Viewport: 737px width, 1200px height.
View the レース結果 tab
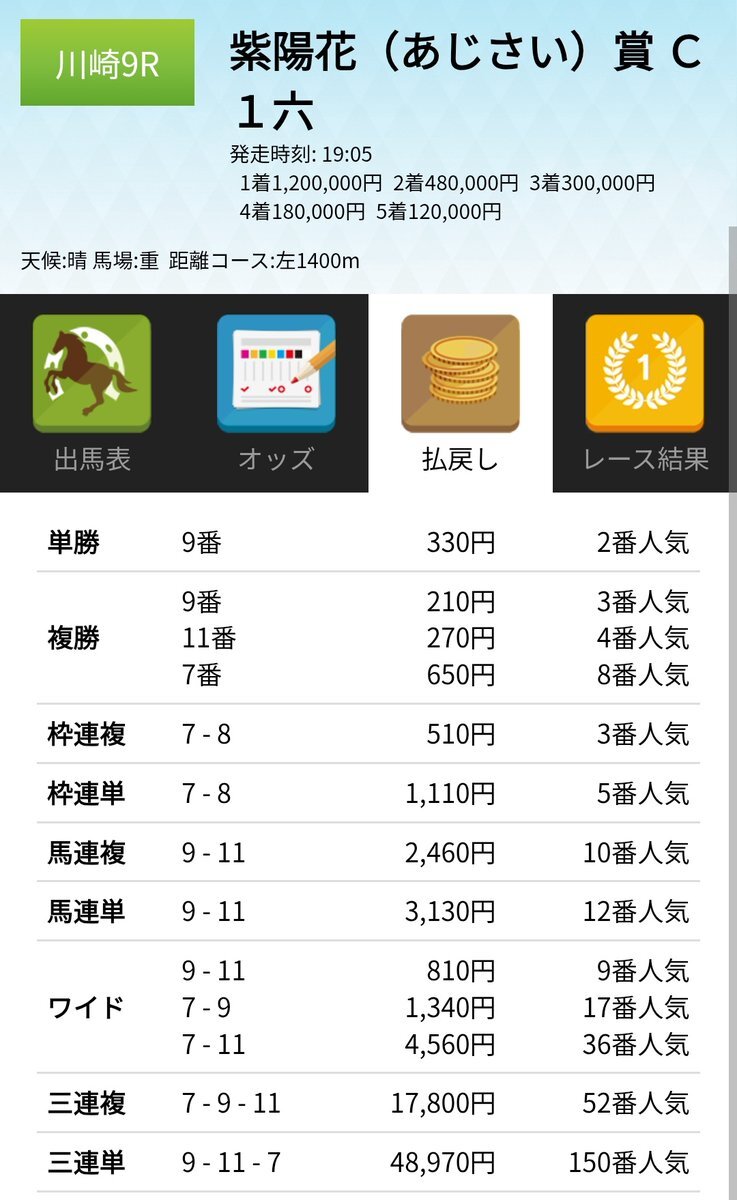pyautogui.click(x=645, y=393)
